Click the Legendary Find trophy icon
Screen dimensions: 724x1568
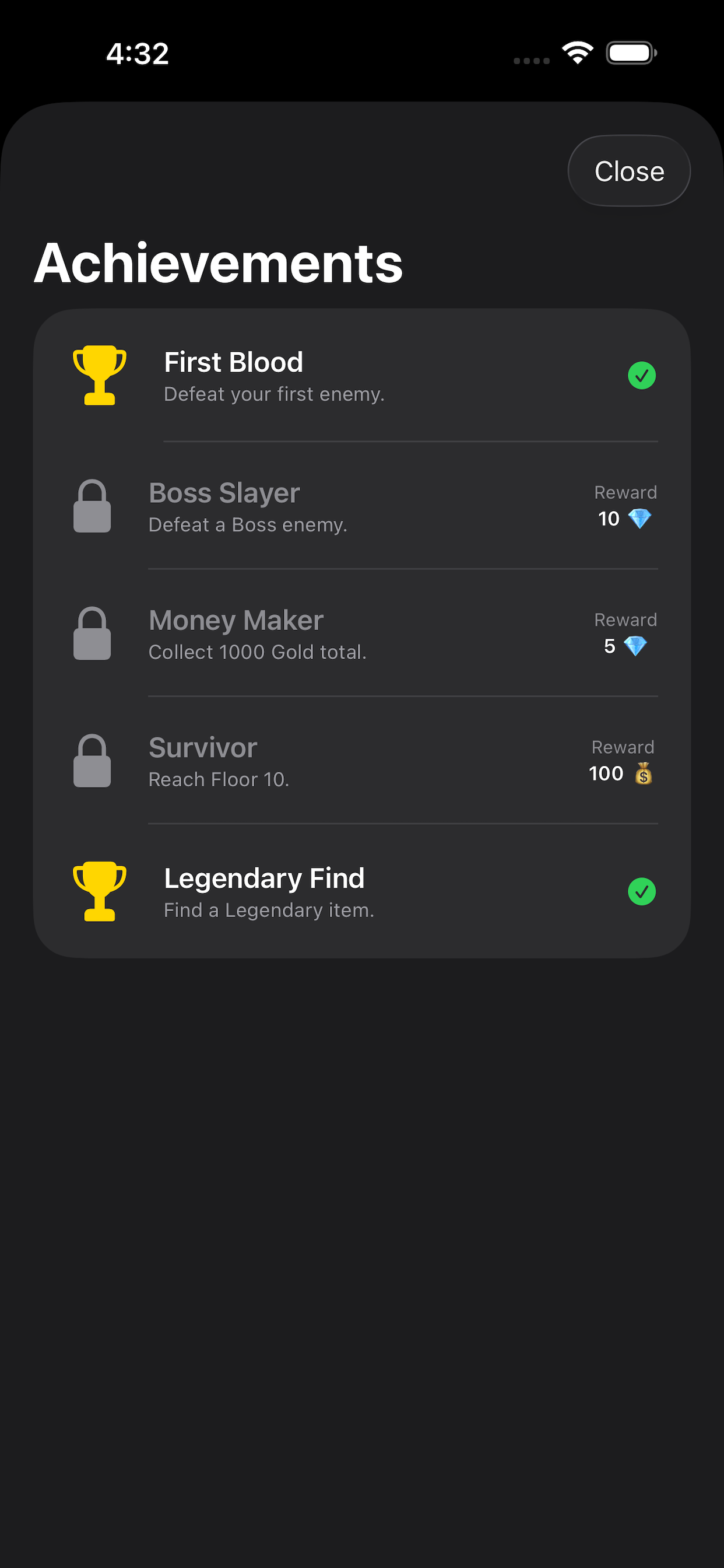tap(99, 892)
